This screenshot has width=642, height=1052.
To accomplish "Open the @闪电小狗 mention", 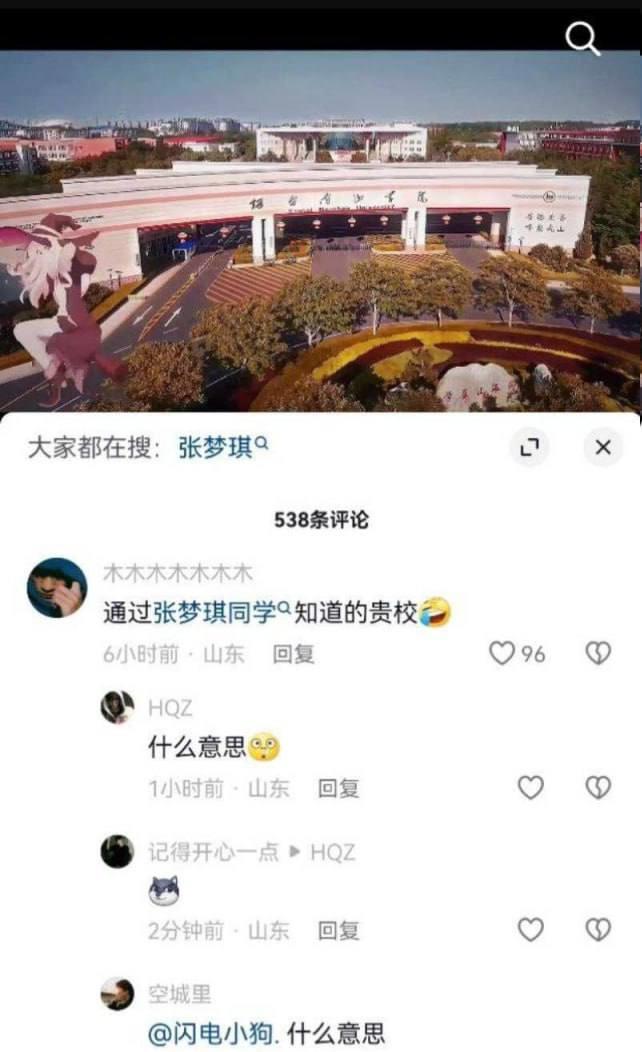I will 212,1034.
